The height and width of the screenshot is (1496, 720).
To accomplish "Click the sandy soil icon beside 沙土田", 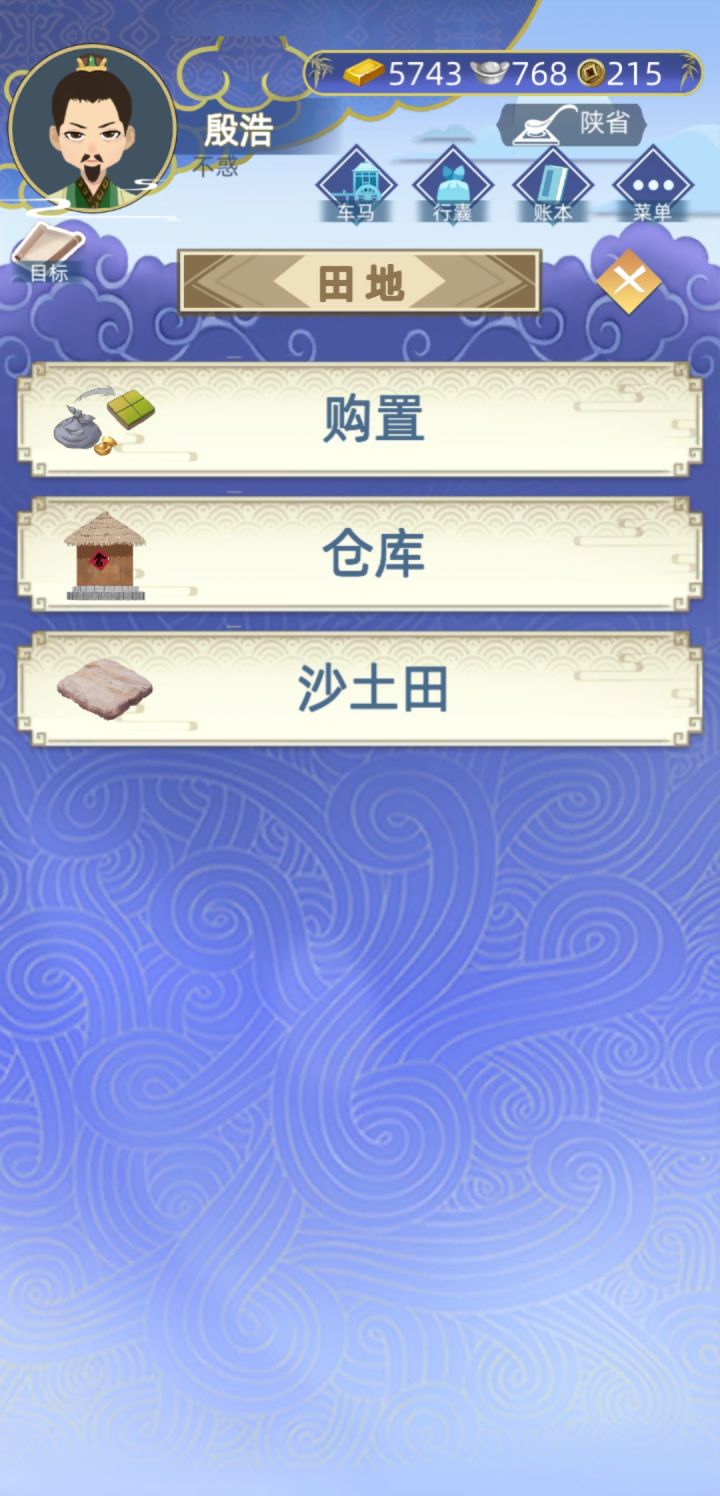I will pyautogui.click(x=105, y=687).
